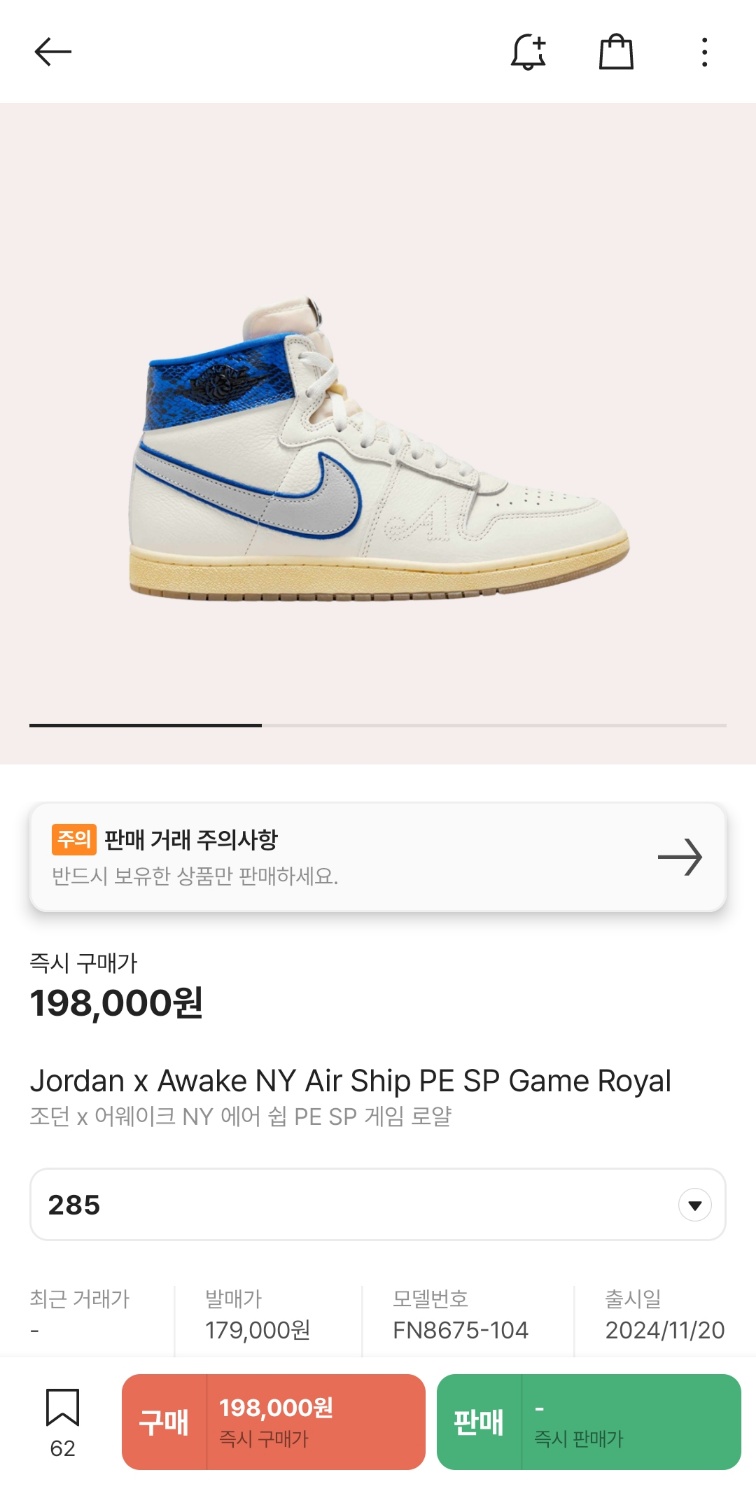Open the three-dot overflow menu
The width and height of the screenshot is (756, 1486).
[x=704, y=52]
